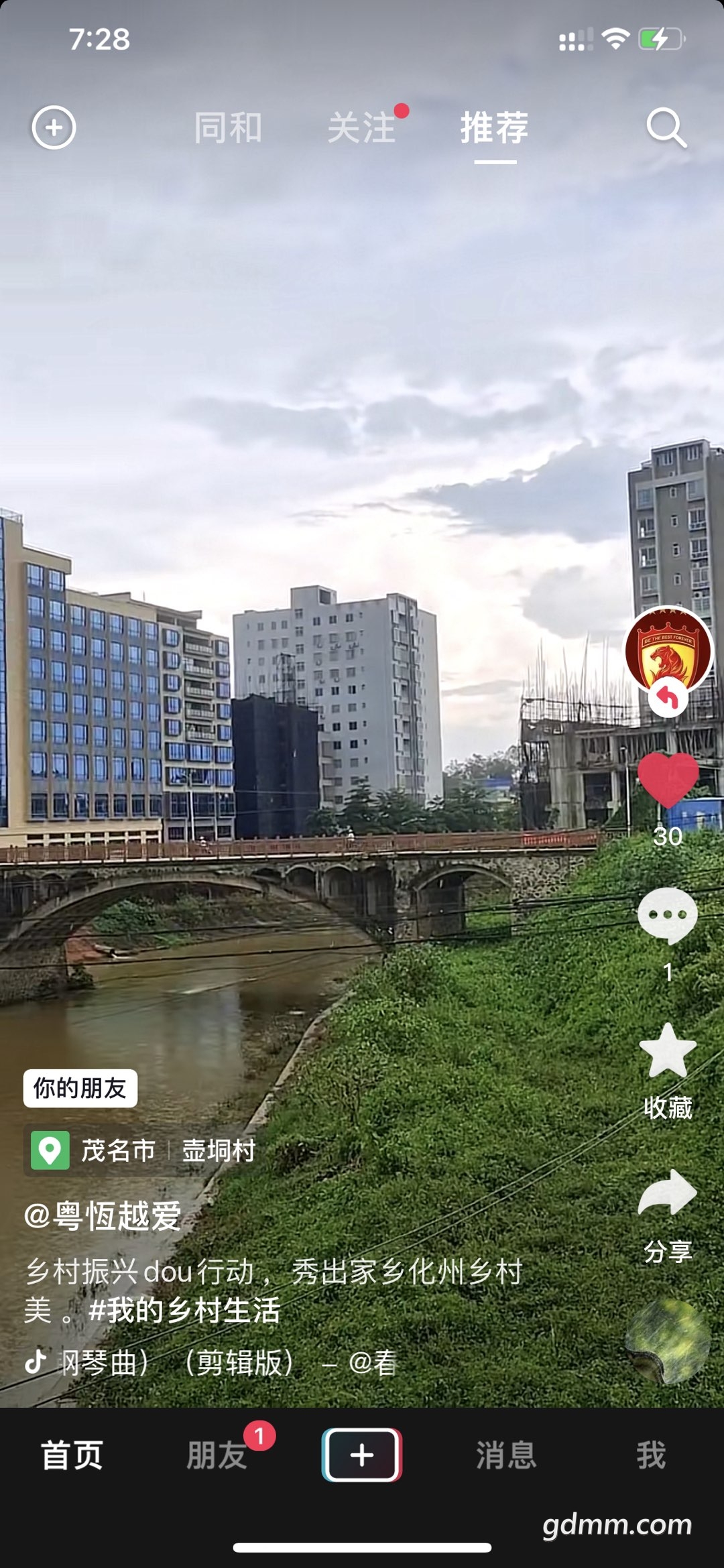Switch to the 同和 tab

click(228, 127)
